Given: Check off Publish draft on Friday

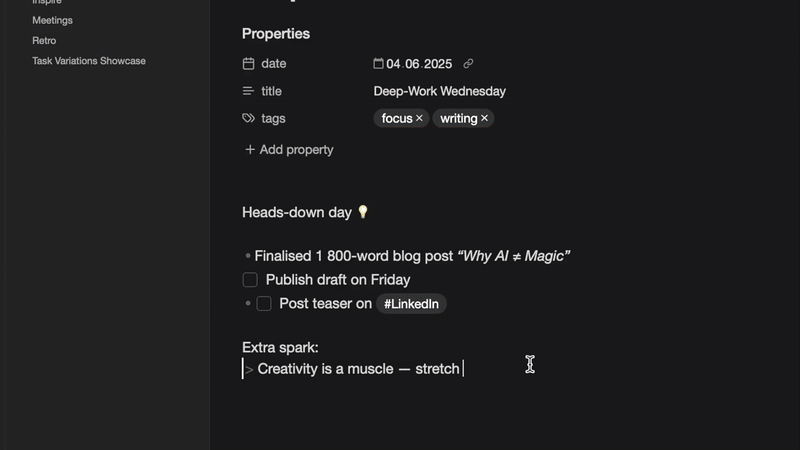Looking at the screenshot, I should click(250, 280).
